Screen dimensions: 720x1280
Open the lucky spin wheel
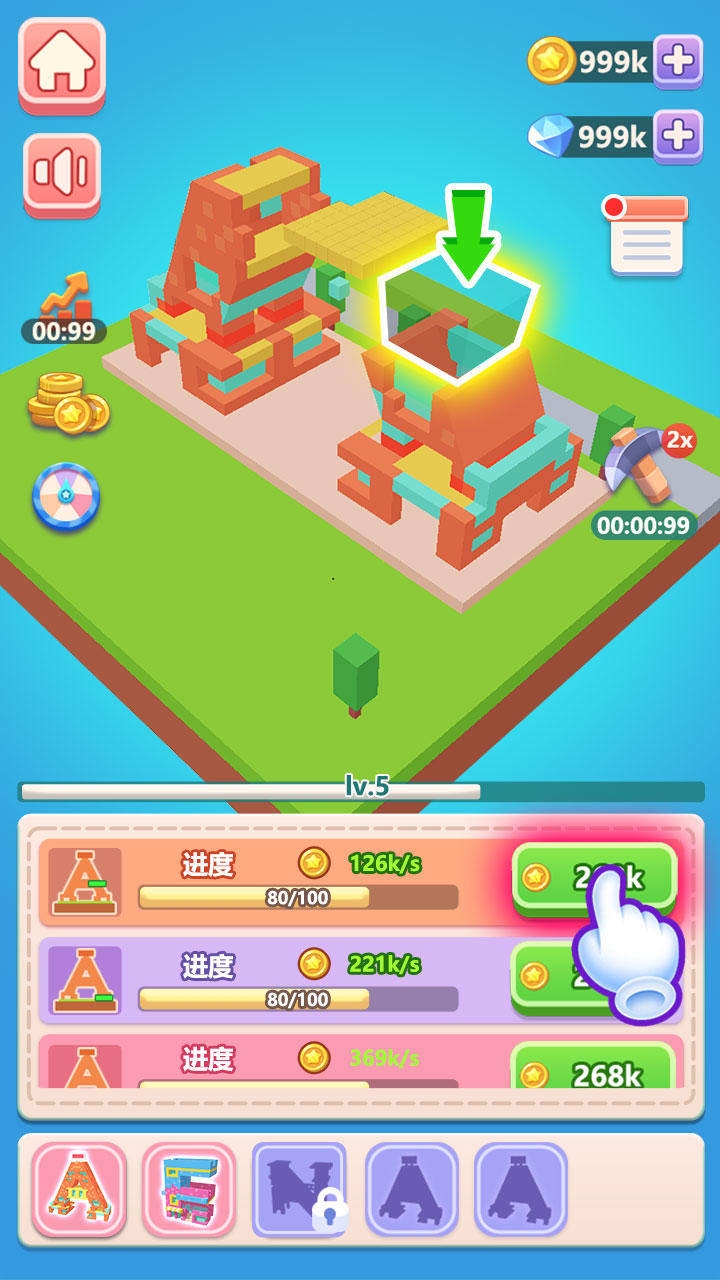click(x=66, y=496)
